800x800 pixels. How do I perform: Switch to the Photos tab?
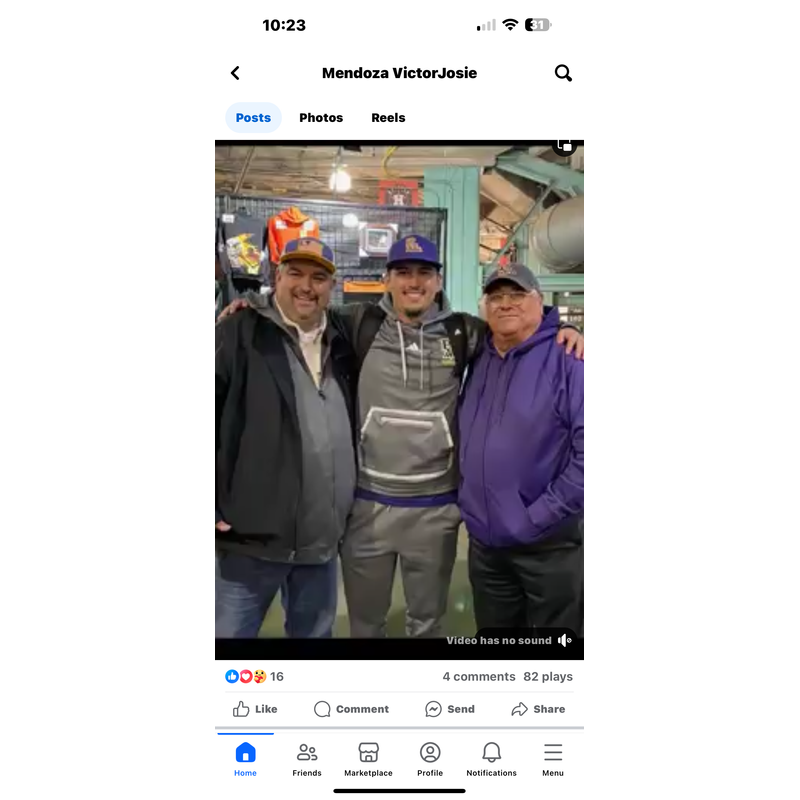321,118
